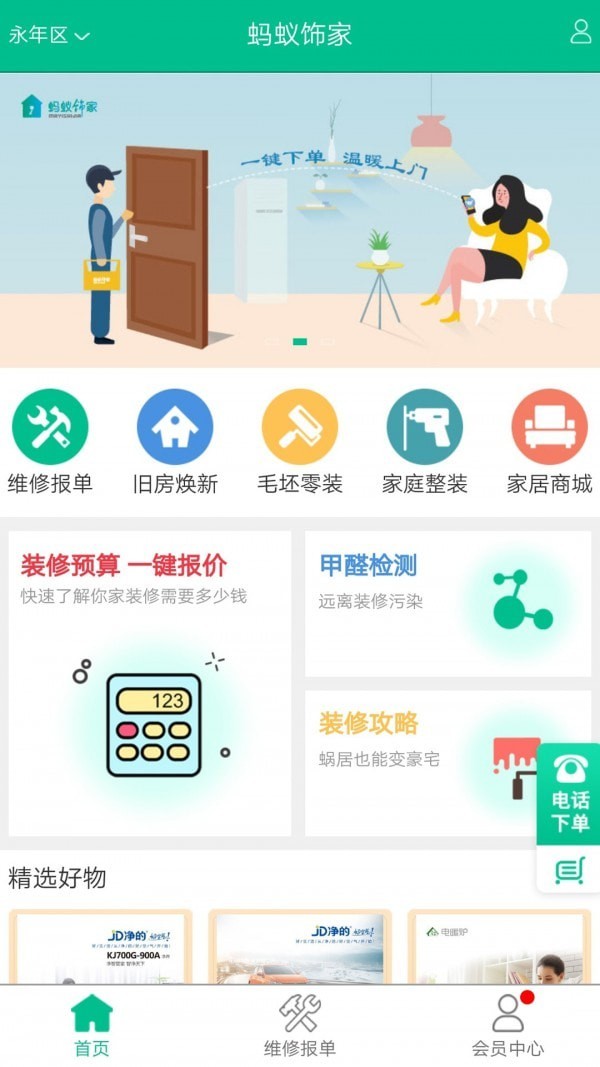This screenshot has width=600, height=1067.
Task: Switch to the bottom 维修报单 tab
Action: click(x=300, y=1026)
